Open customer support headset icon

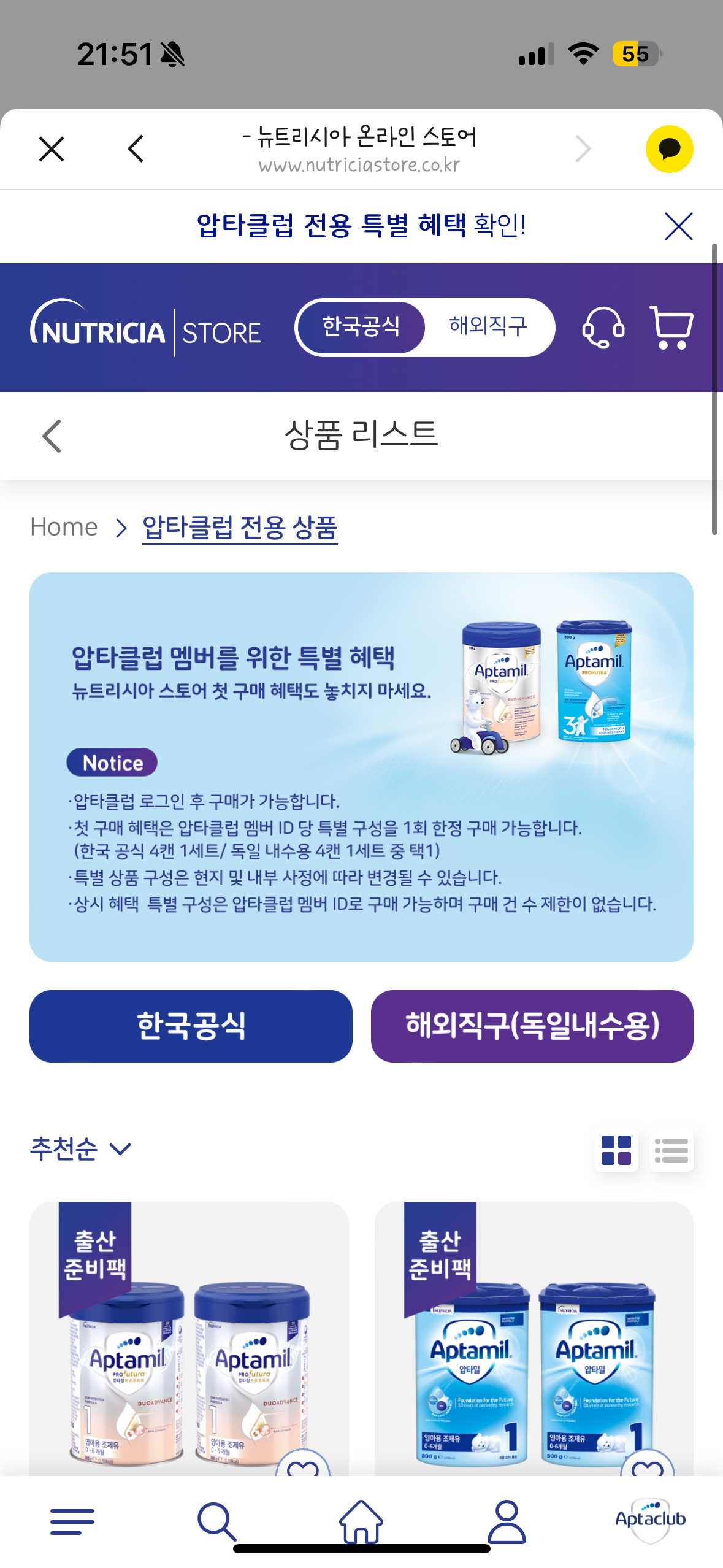[x=603, y=328]
